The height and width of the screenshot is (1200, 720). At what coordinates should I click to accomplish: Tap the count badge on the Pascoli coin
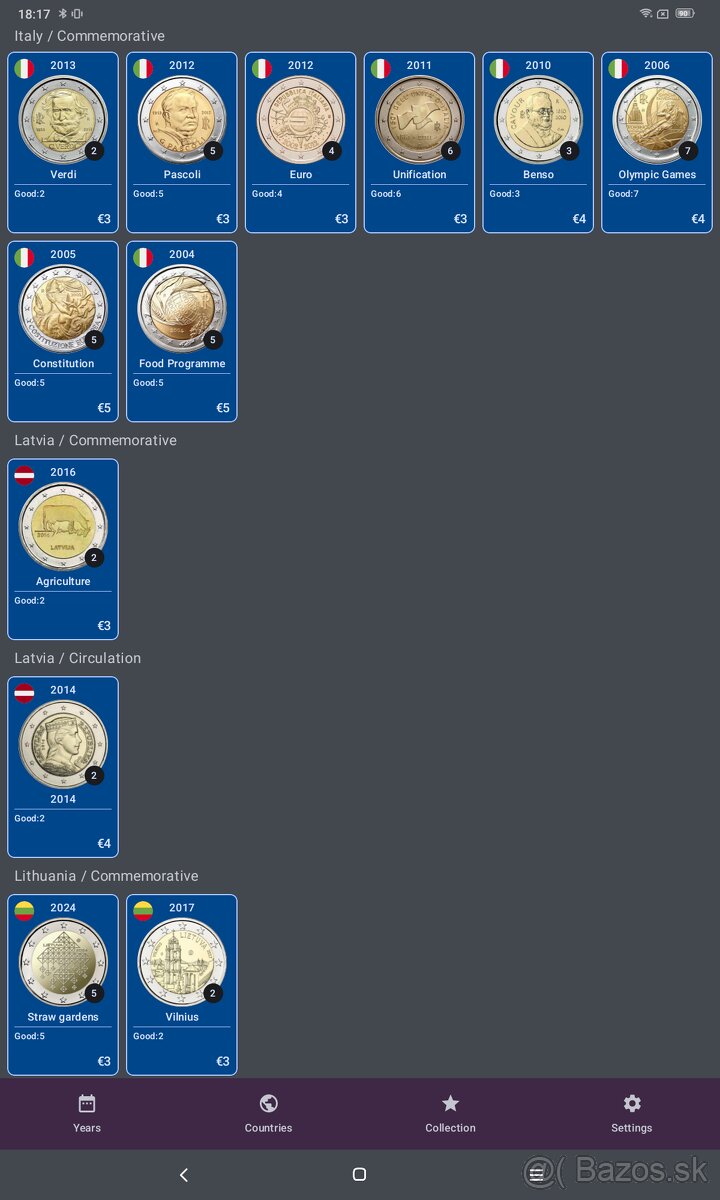tap(212, 150)
